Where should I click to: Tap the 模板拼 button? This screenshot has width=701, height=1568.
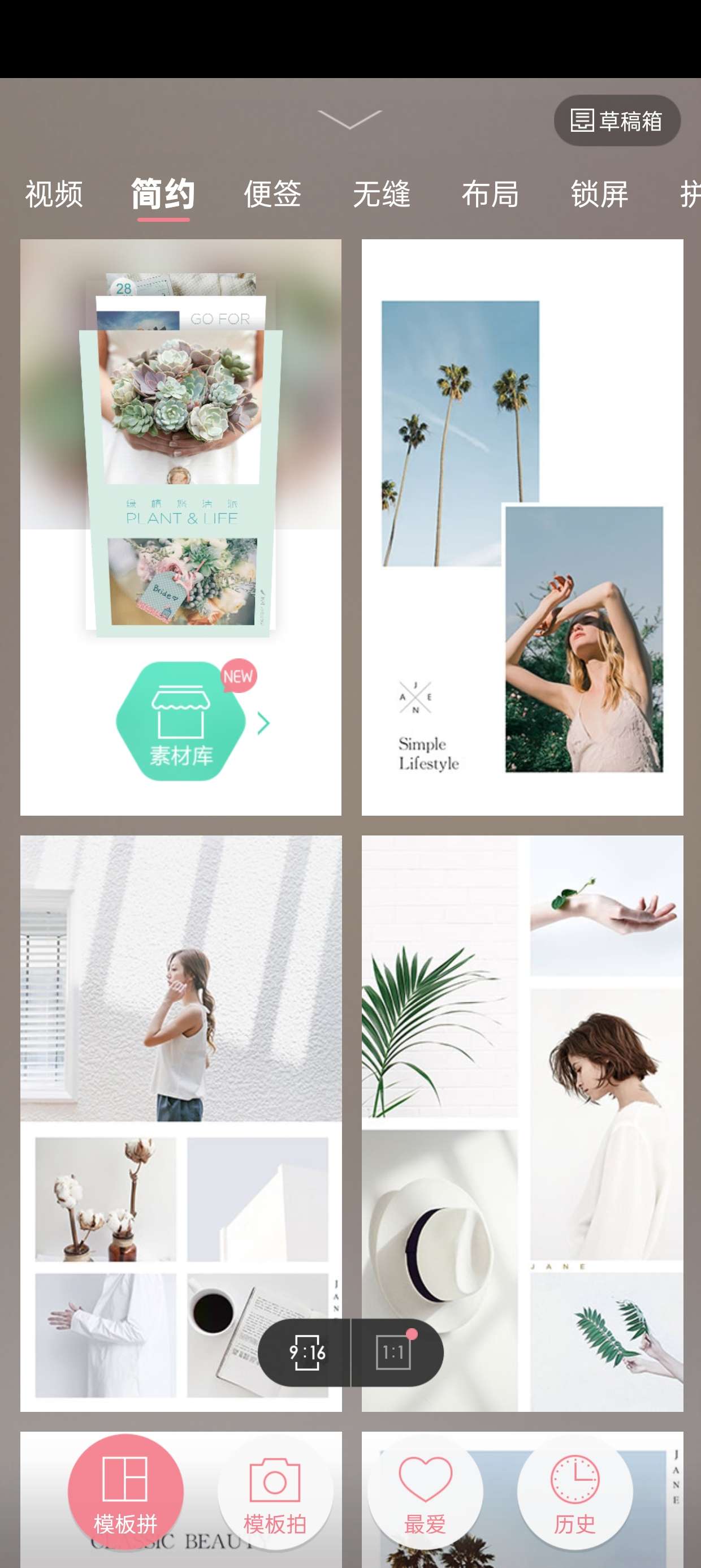pos(126,1491)
